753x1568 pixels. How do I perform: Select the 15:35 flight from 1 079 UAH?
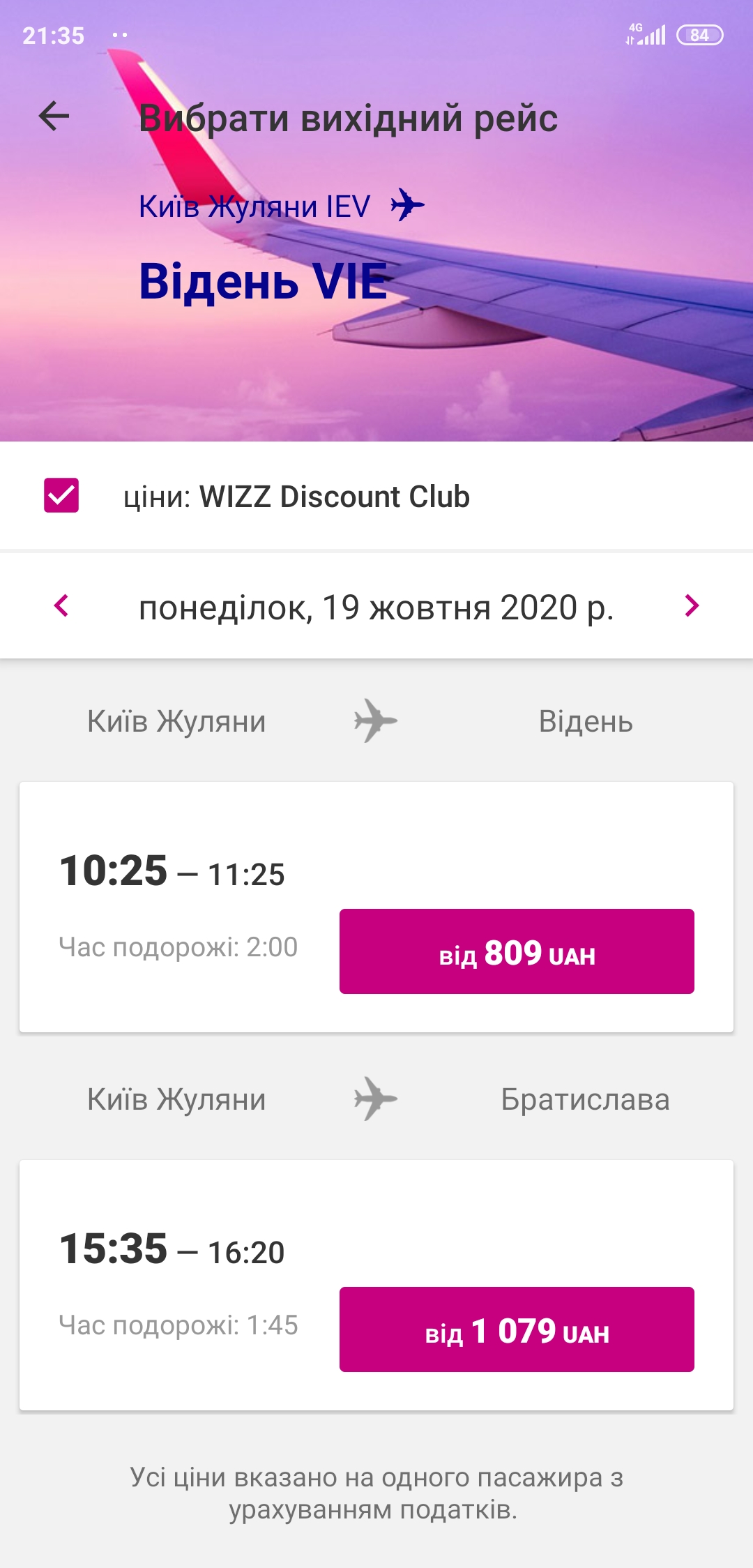click(517, 1329)
